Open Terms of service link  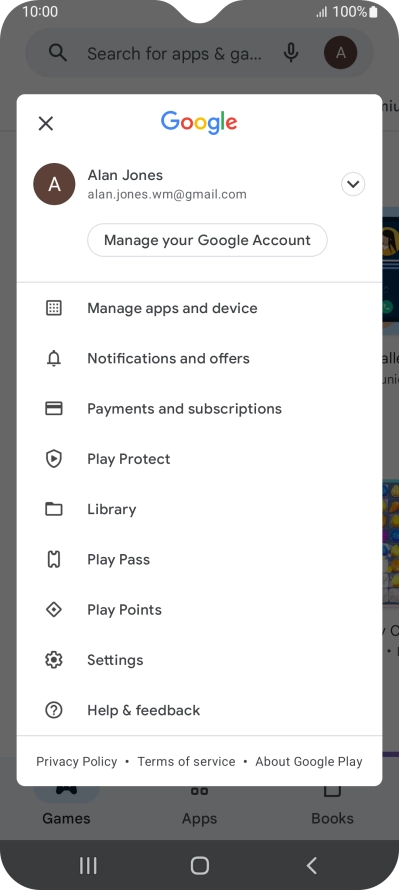[186, 762]
